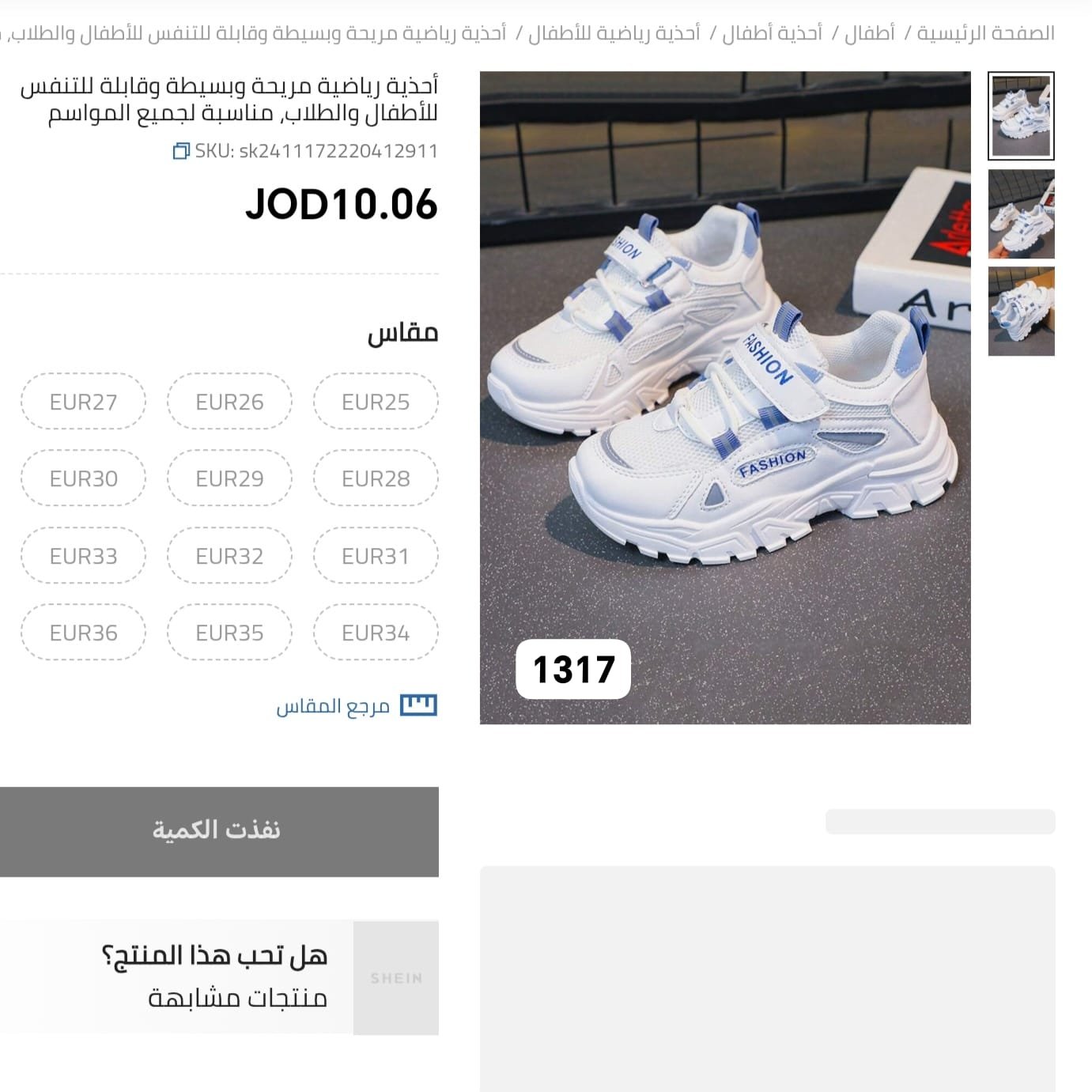This screenshot has width=1092, height=1092.
Task: Go to الصفحة الرئيسية breadcrumb
Action: 985,33
